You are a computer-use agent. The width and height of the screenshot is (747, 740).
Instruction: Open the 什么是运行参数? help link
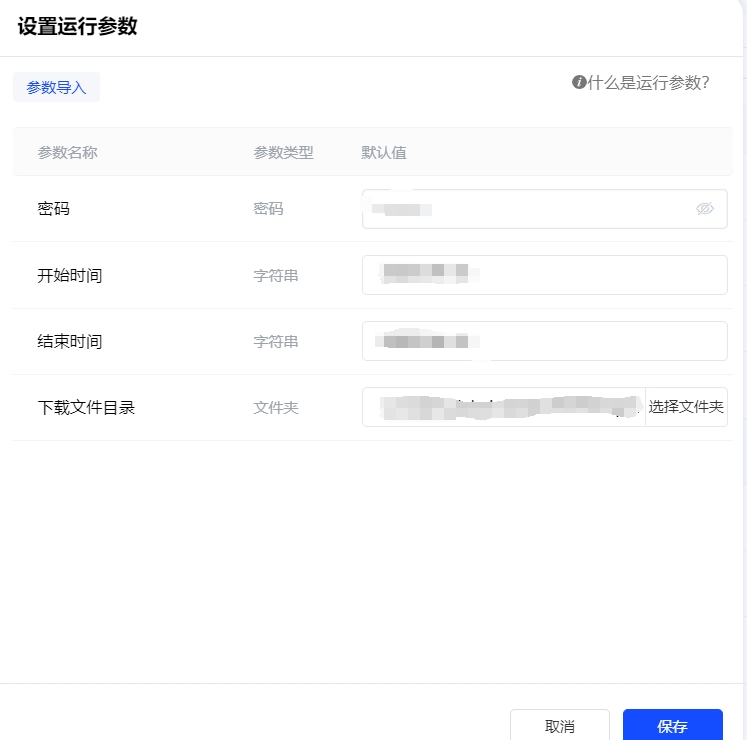tap(641, 82)
